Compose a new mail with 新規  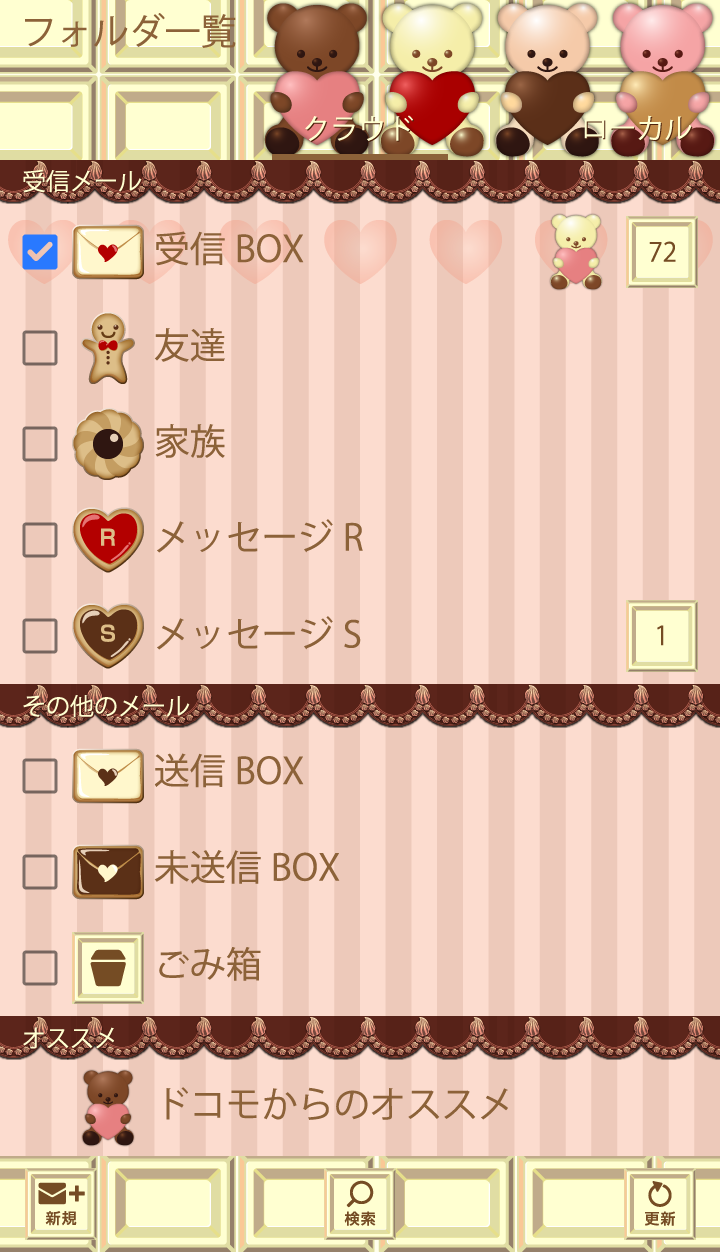pyautogui.click(x=61, y=1204)
